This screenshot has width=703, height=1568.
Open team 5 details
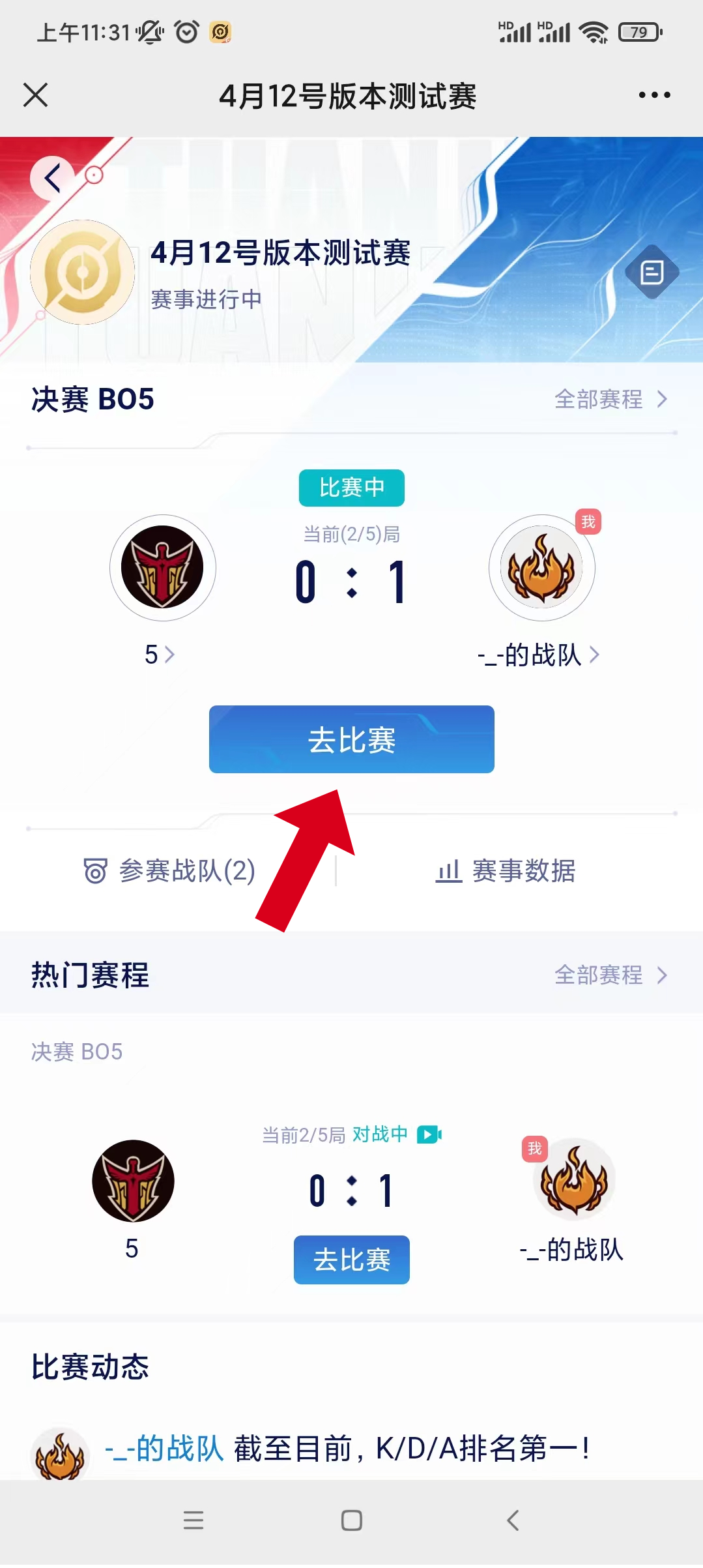tap(160, 654)
